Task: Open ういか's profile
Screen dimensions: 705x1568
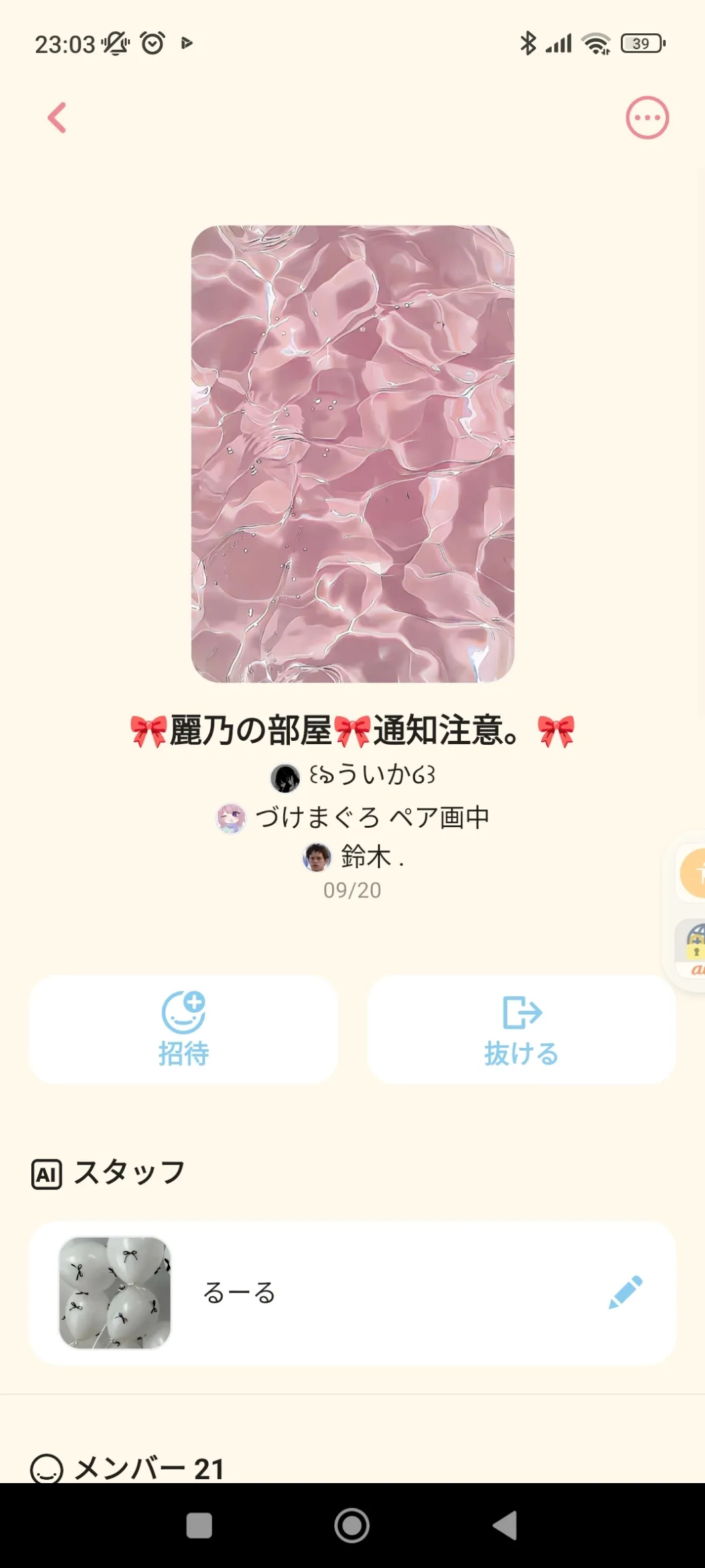Action: pos(353,776)
